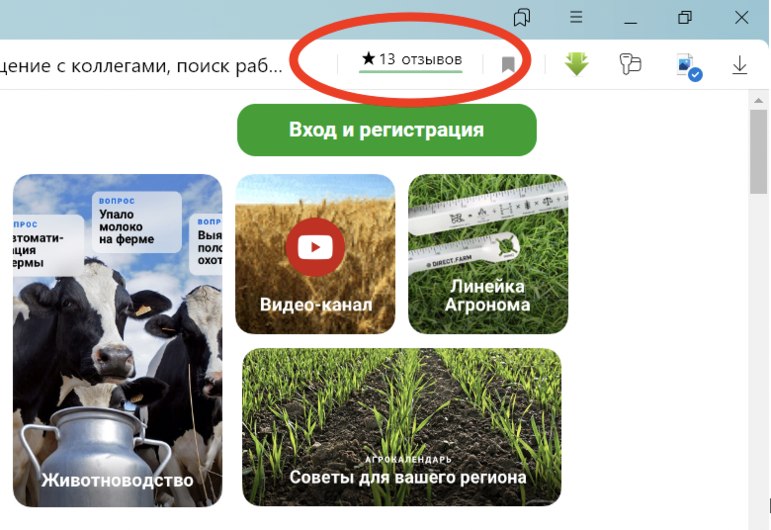Open the browser downloads panel
The width and height of the screenshot is (771, 530).
740,65
